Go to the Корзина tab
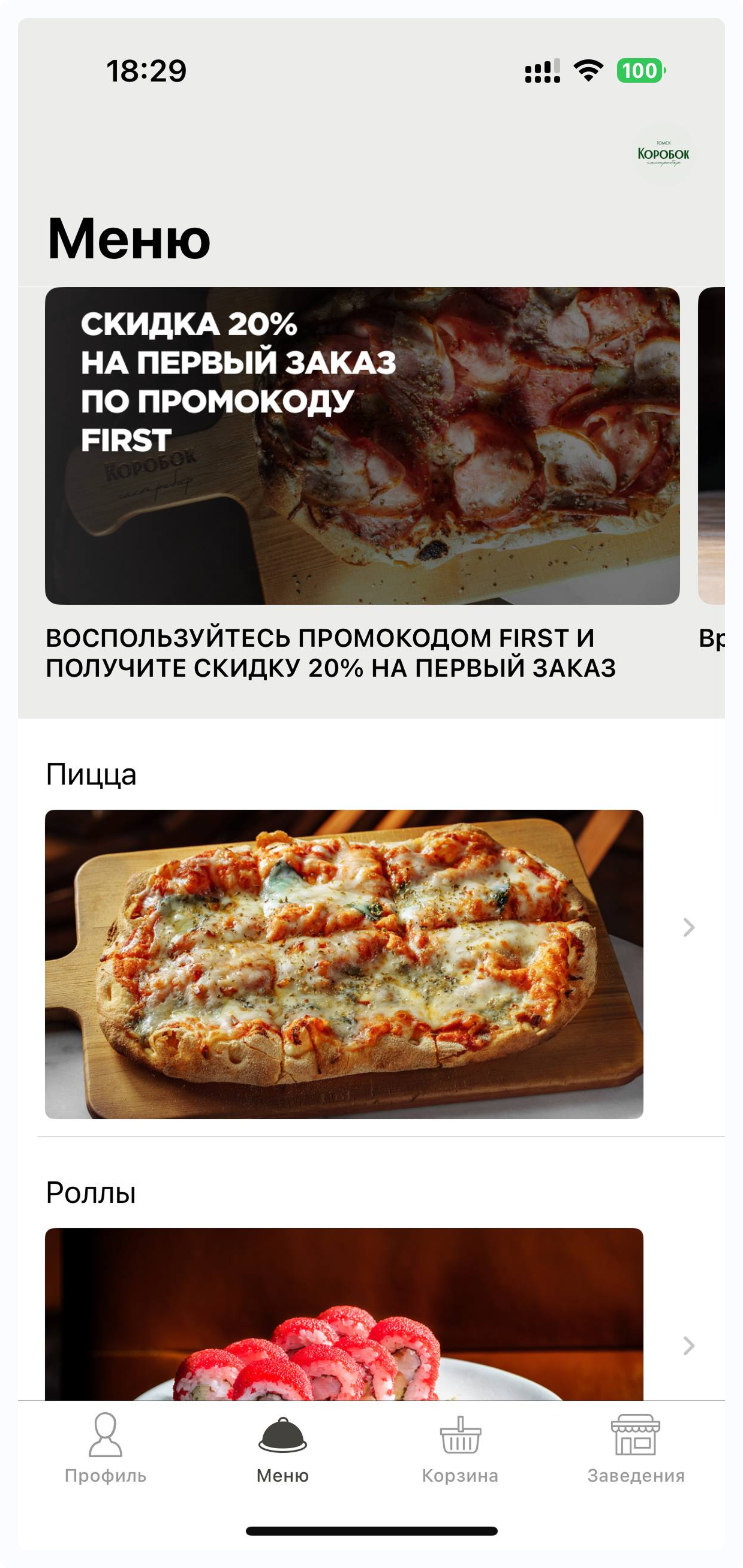The image size is (743, 1568). [460, 1448]
